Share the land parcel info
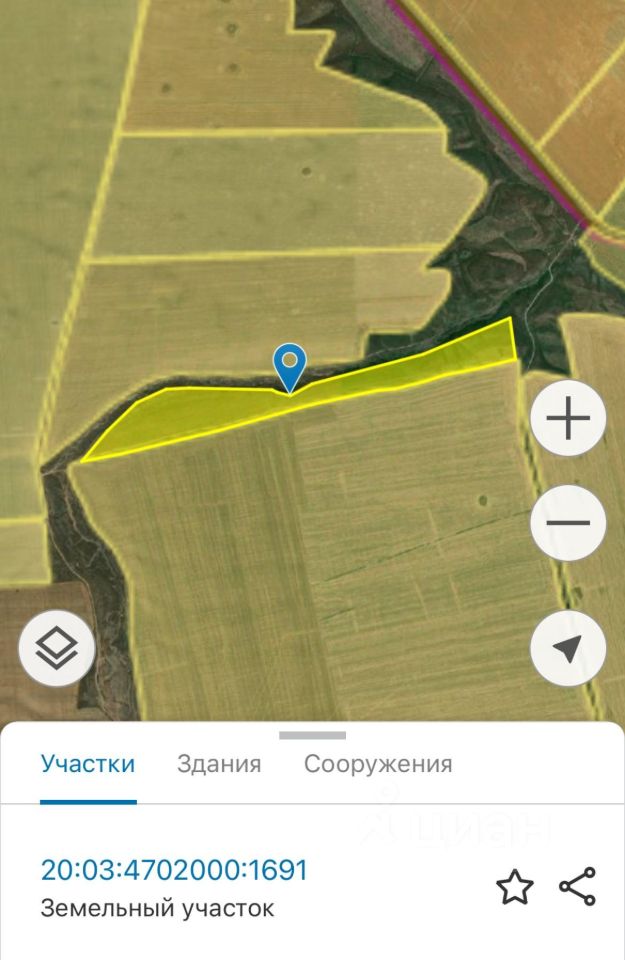Image resolution: width=625 pixels, height=960 pixels. pos(577,887)
